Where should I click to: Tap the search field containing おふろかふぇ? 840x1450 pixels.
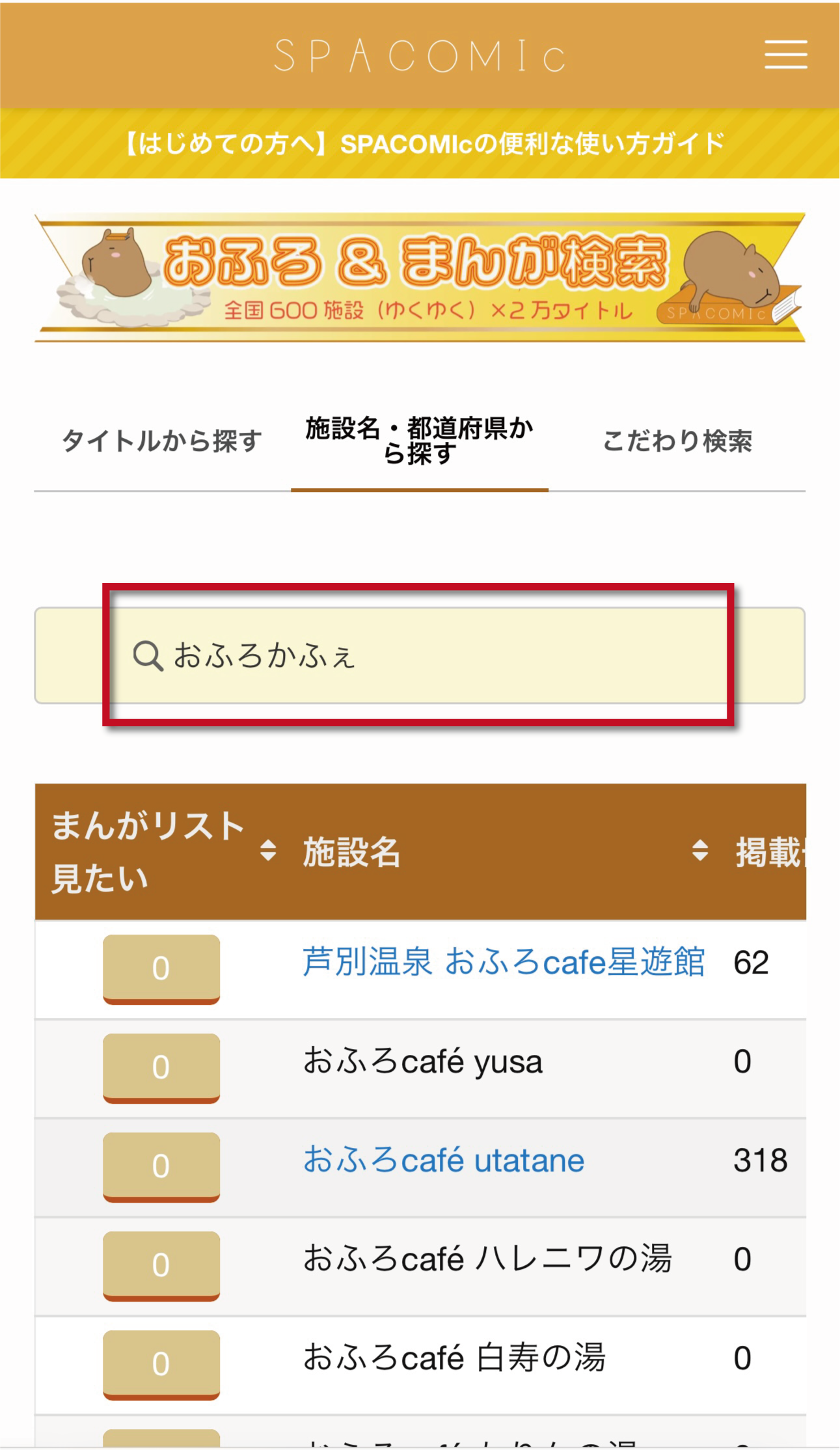[x=420, y=655]
